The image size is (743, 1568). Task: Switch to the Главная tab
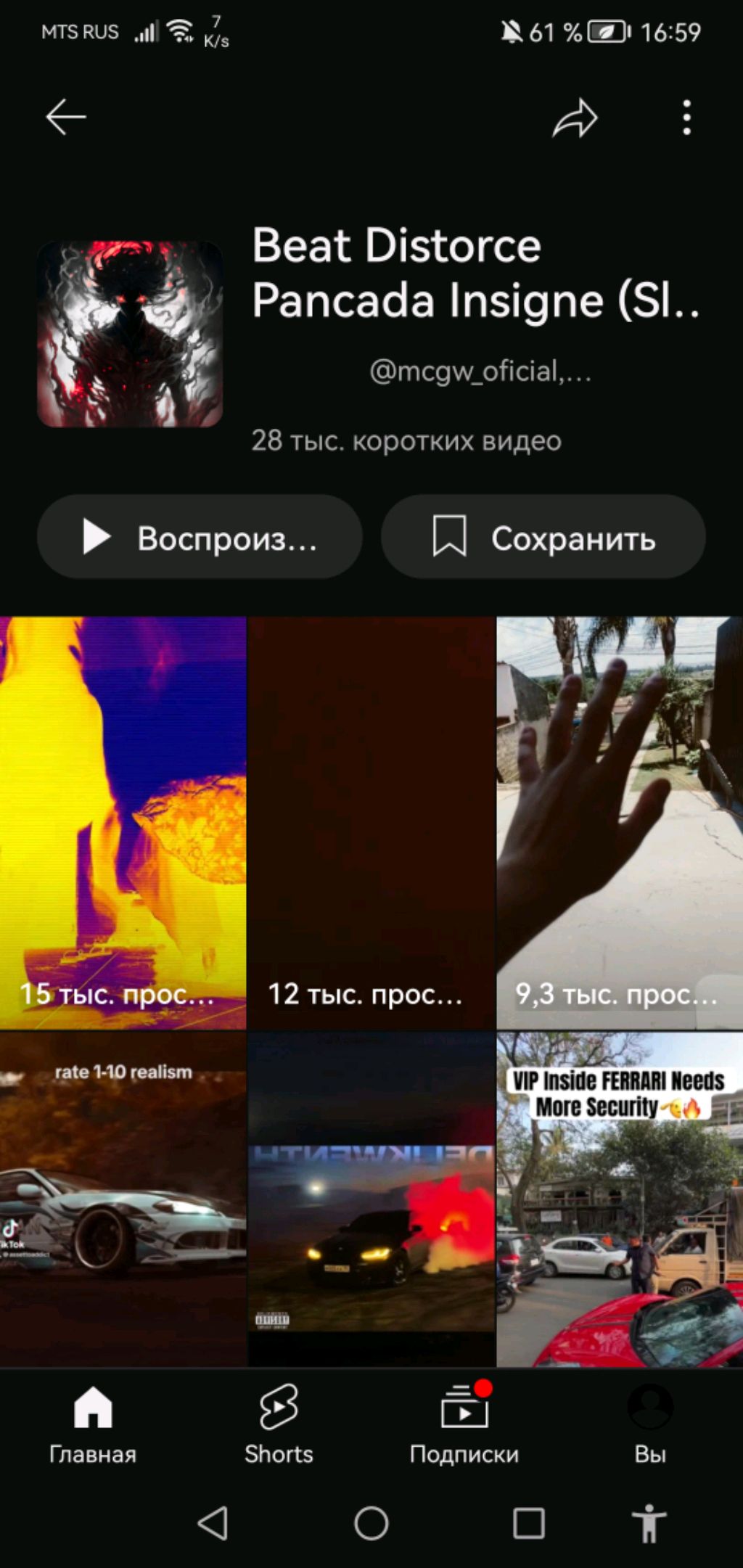(x=93, y=1423)
